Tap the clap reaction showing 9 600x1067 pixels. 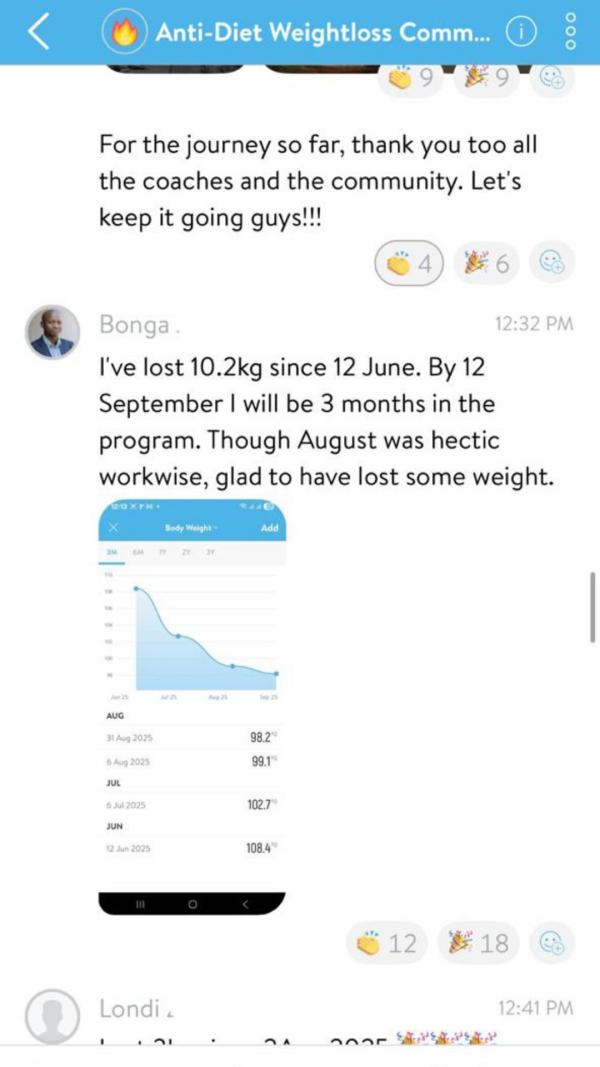(412, 79)
